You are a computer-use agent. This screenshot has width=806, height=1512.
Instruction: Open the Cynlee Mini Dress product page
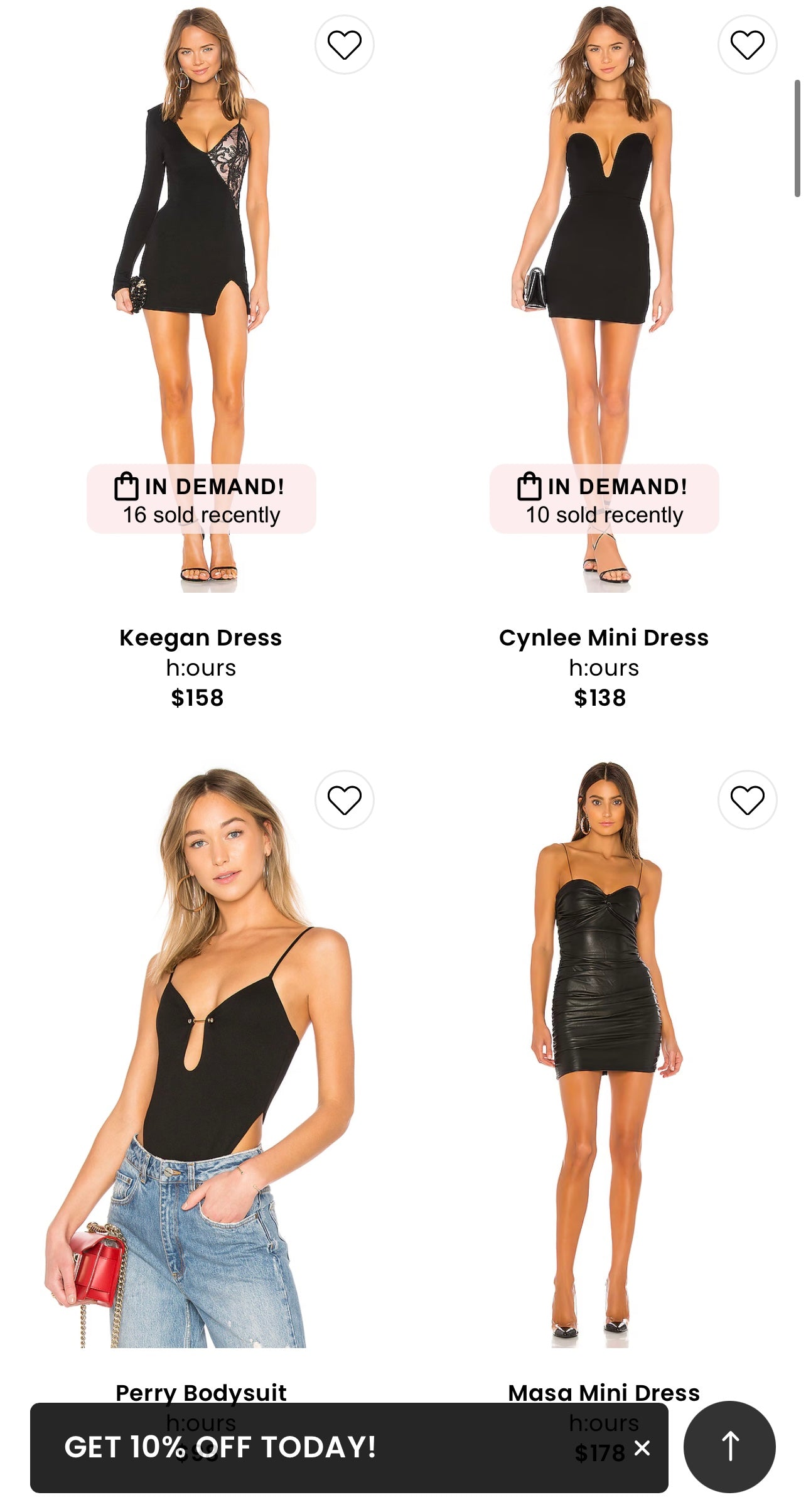tap(603, 638)
